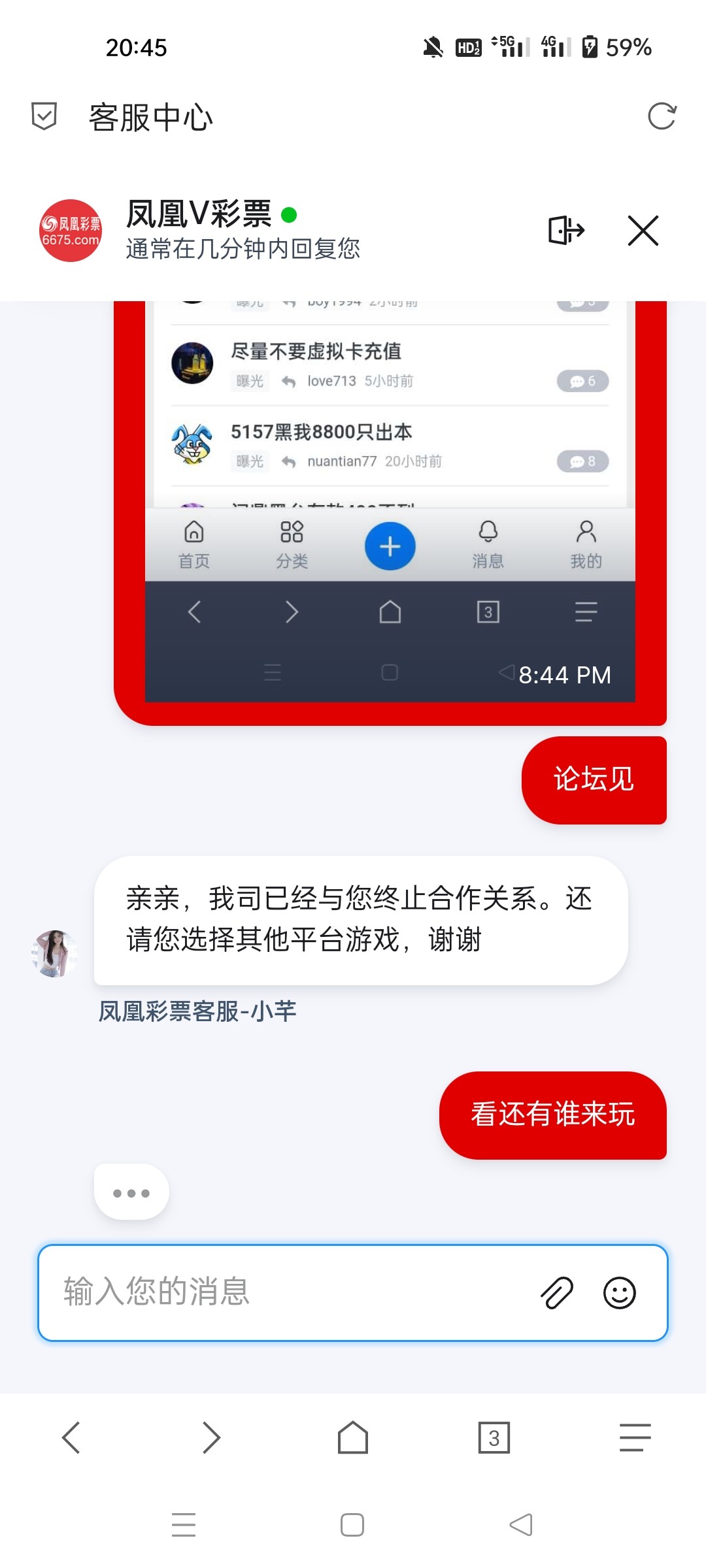Go back in the browser
The height and width of the screenshot is (1568, 706).
[x=71, y=1437]
